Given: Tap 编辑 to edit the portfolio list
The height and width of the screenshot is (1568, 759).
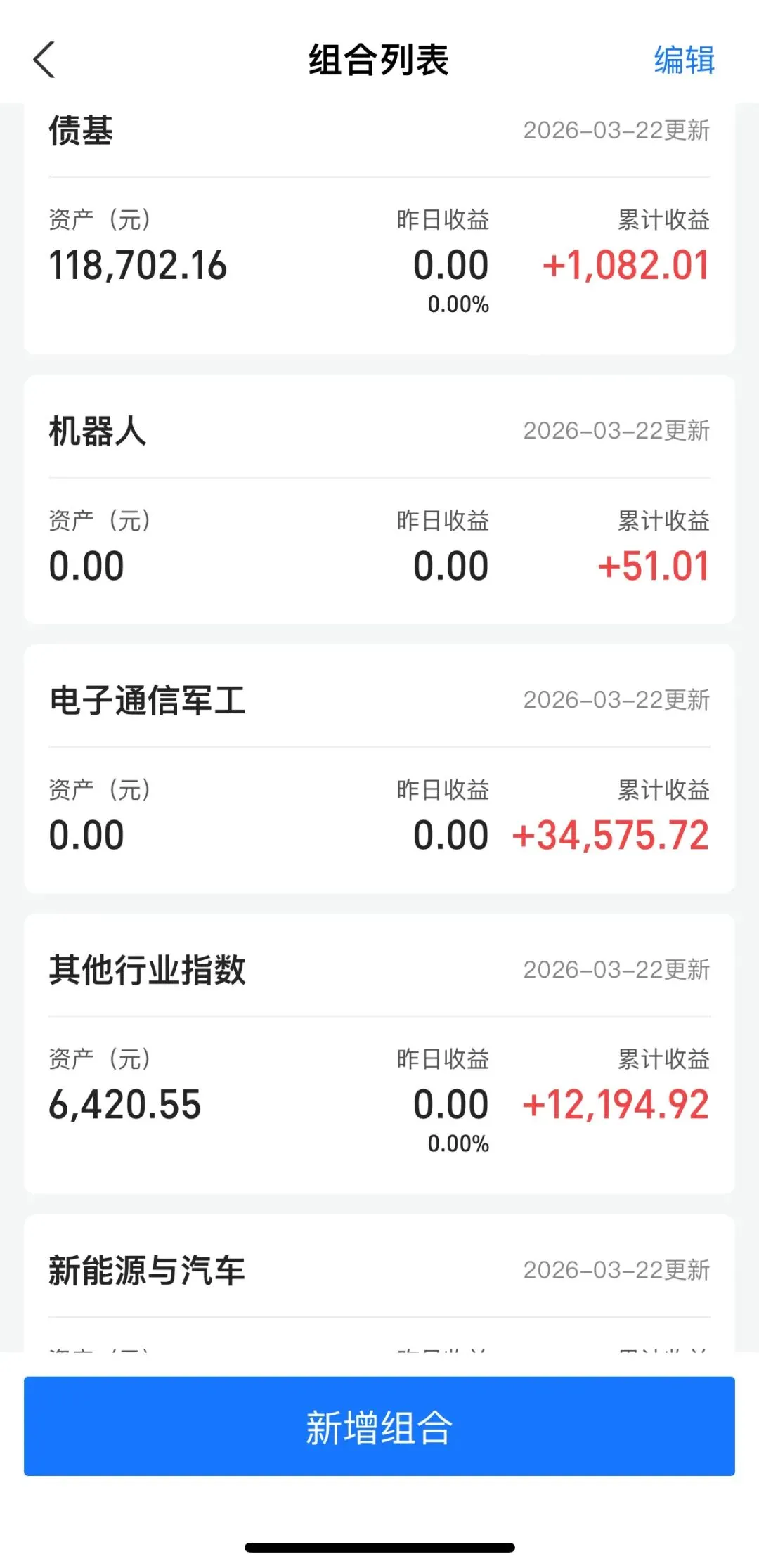Looking at the screenshot, I should pos(684,60).
